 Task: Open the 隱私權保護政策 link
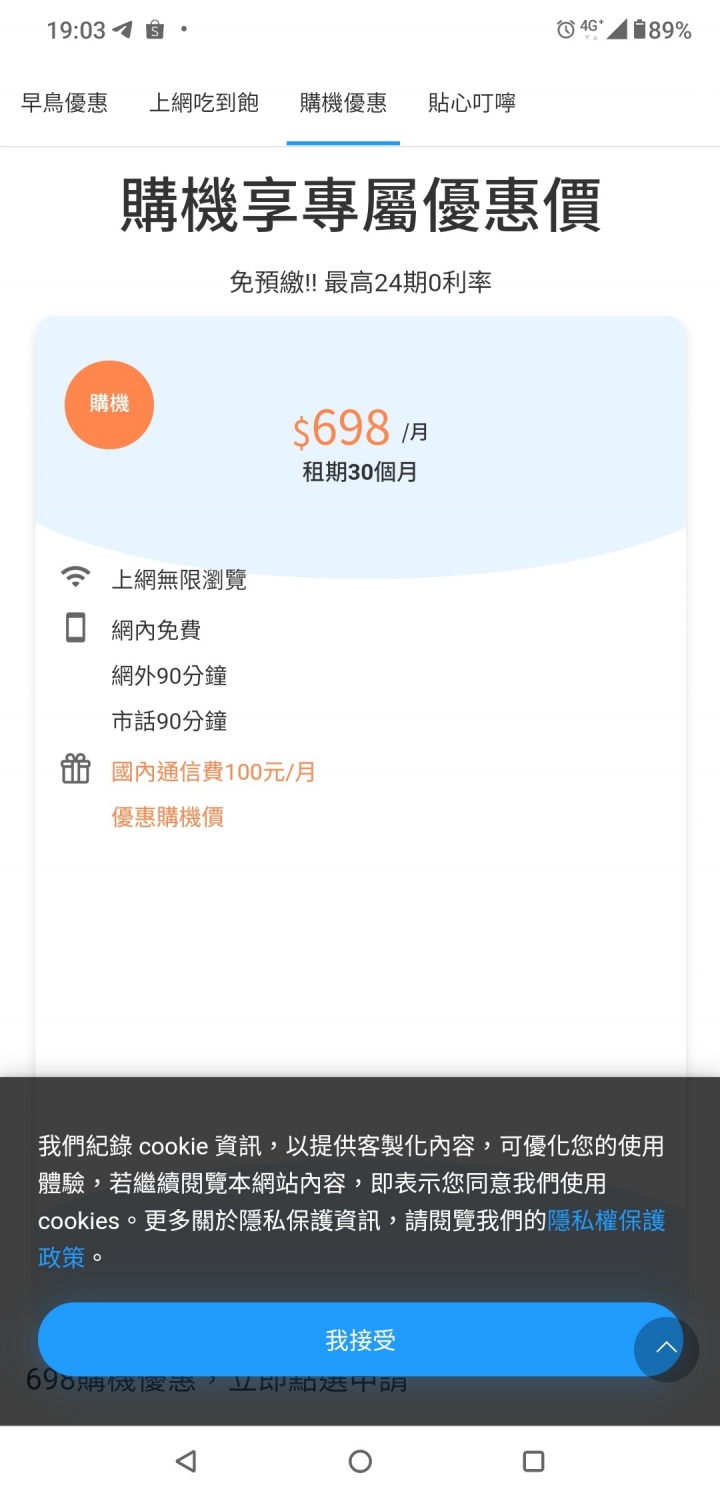click(x=606, y=1221)
